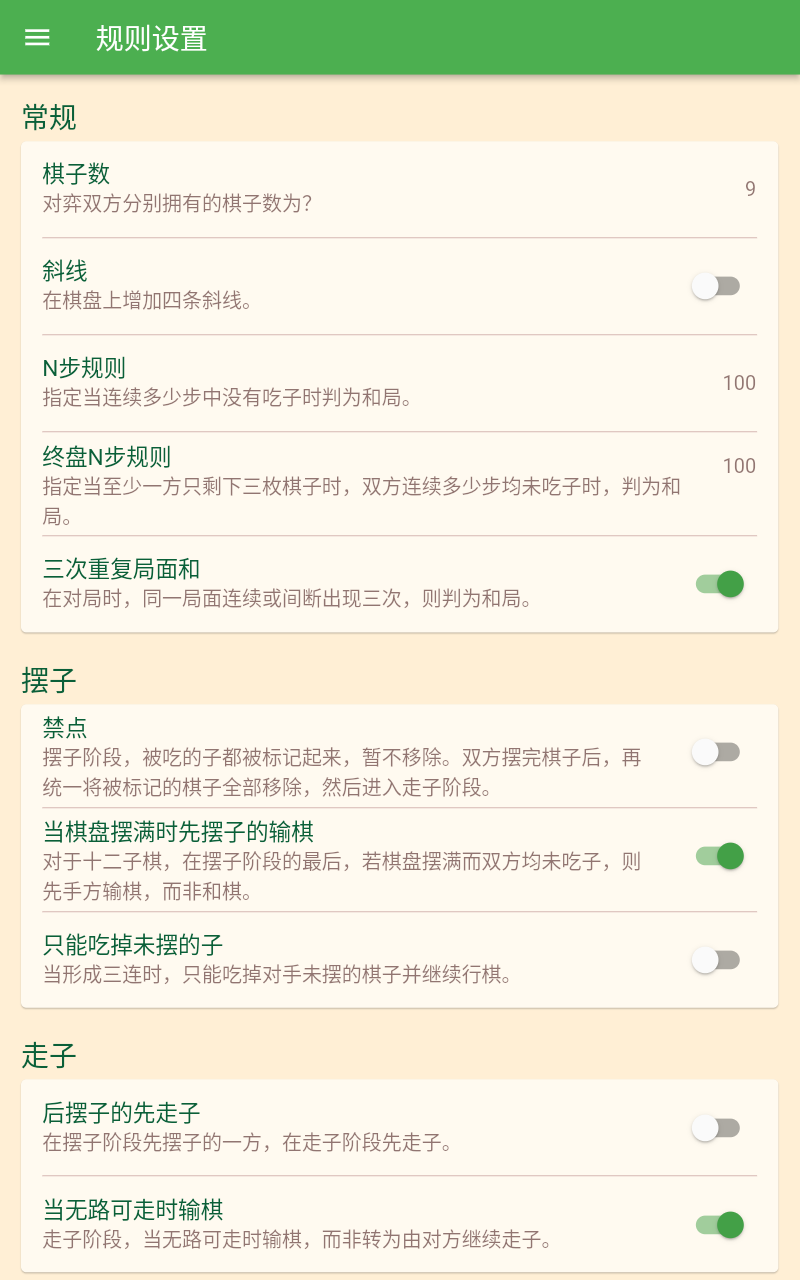Screen dimensions: 800x1280
Task: Turn off 三次重复局面和 switch
Action: pos(720,584)
